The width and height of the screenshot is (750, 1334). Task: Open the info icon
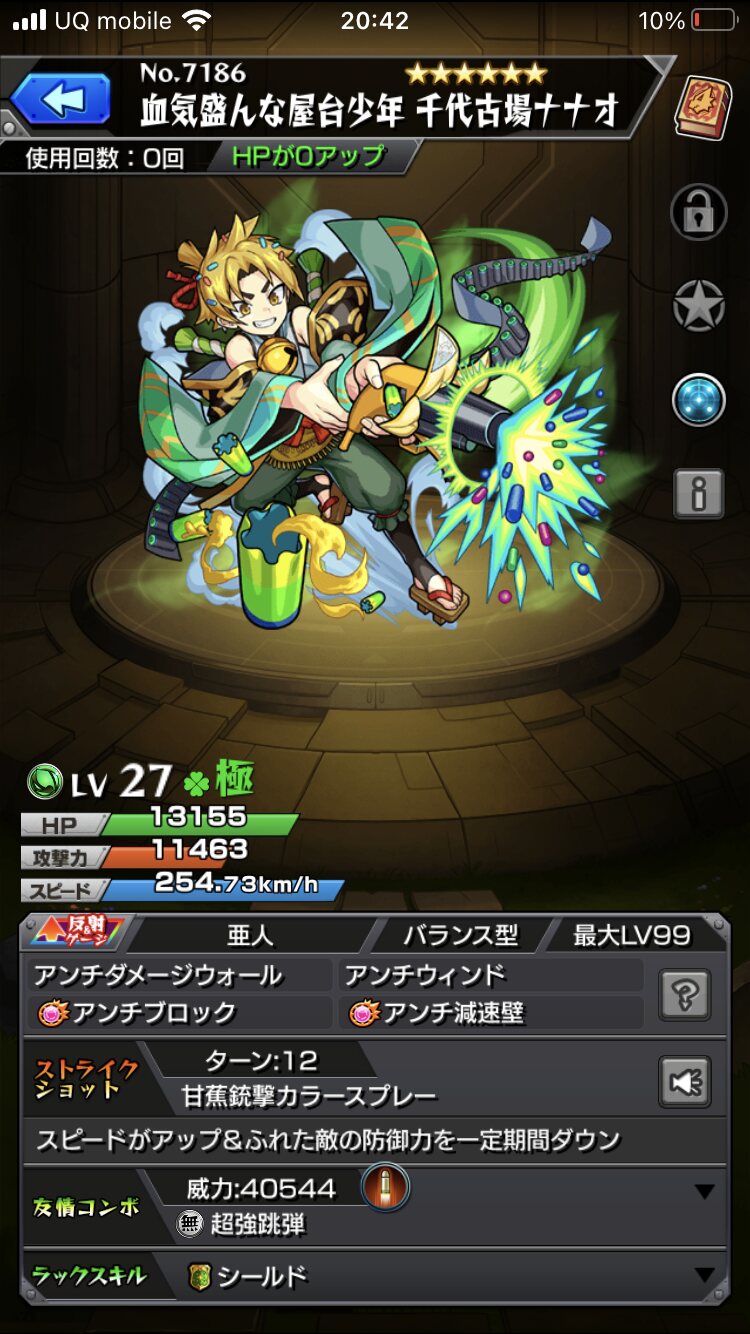tap(698, 493)
